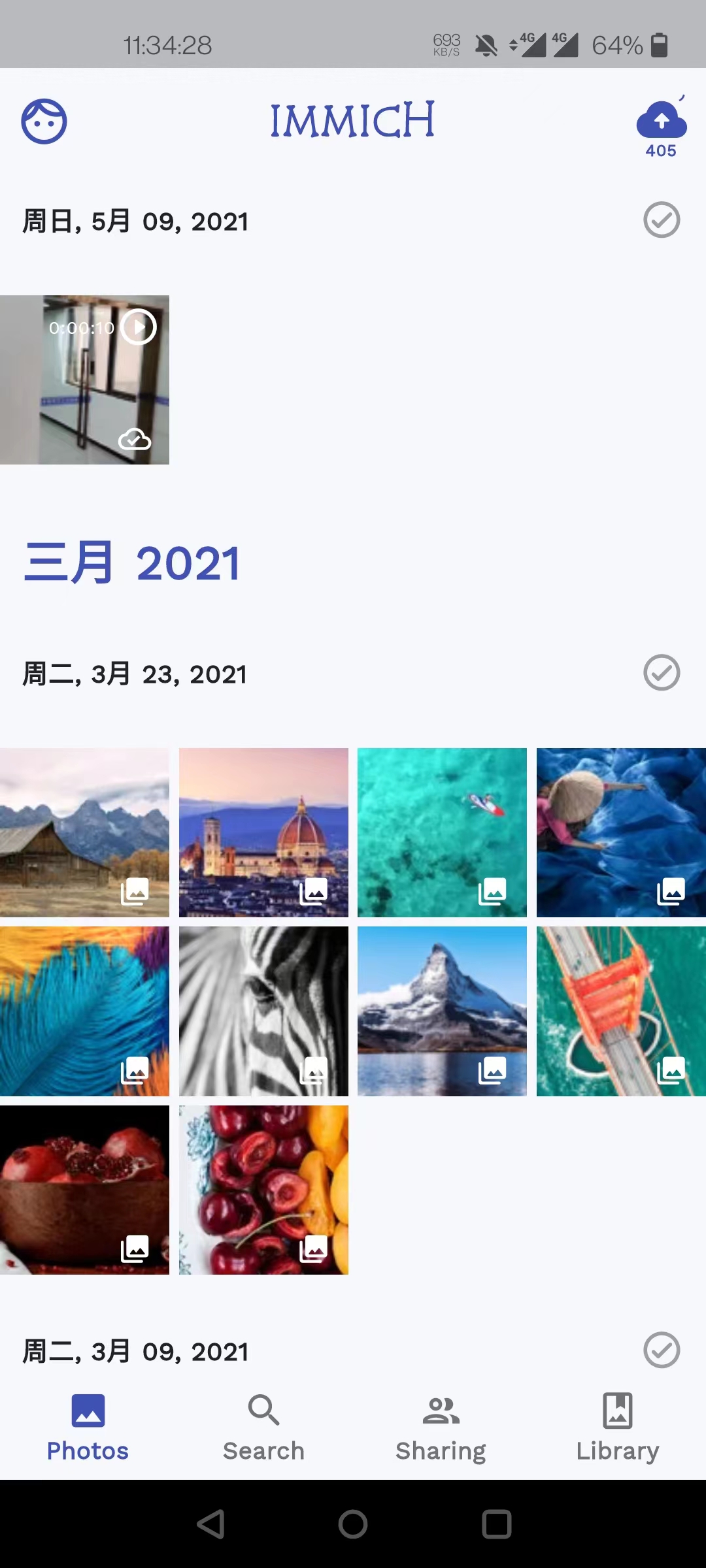Open the mountain barn photo
706x1568 pixels.
84,832
